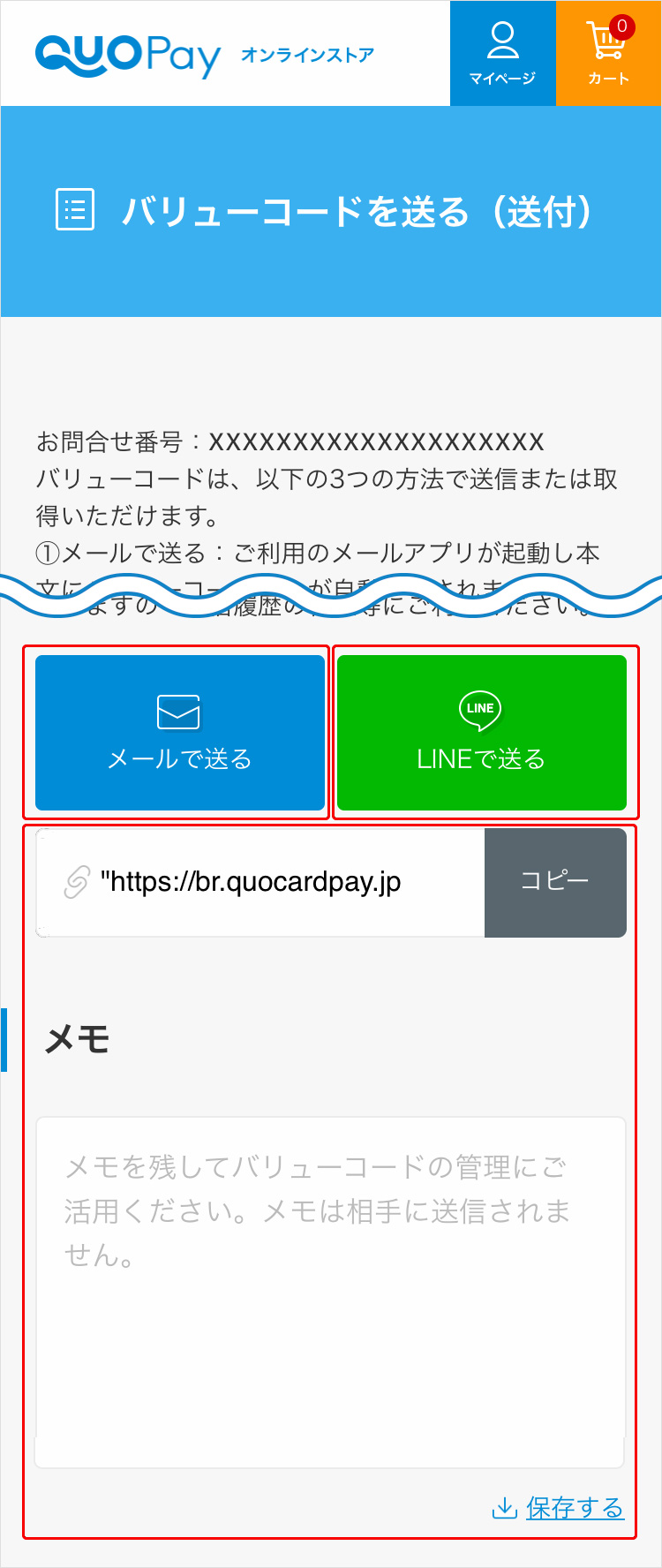
Task: Copy the URL with the コピー button
Action: tap(555, 882)
